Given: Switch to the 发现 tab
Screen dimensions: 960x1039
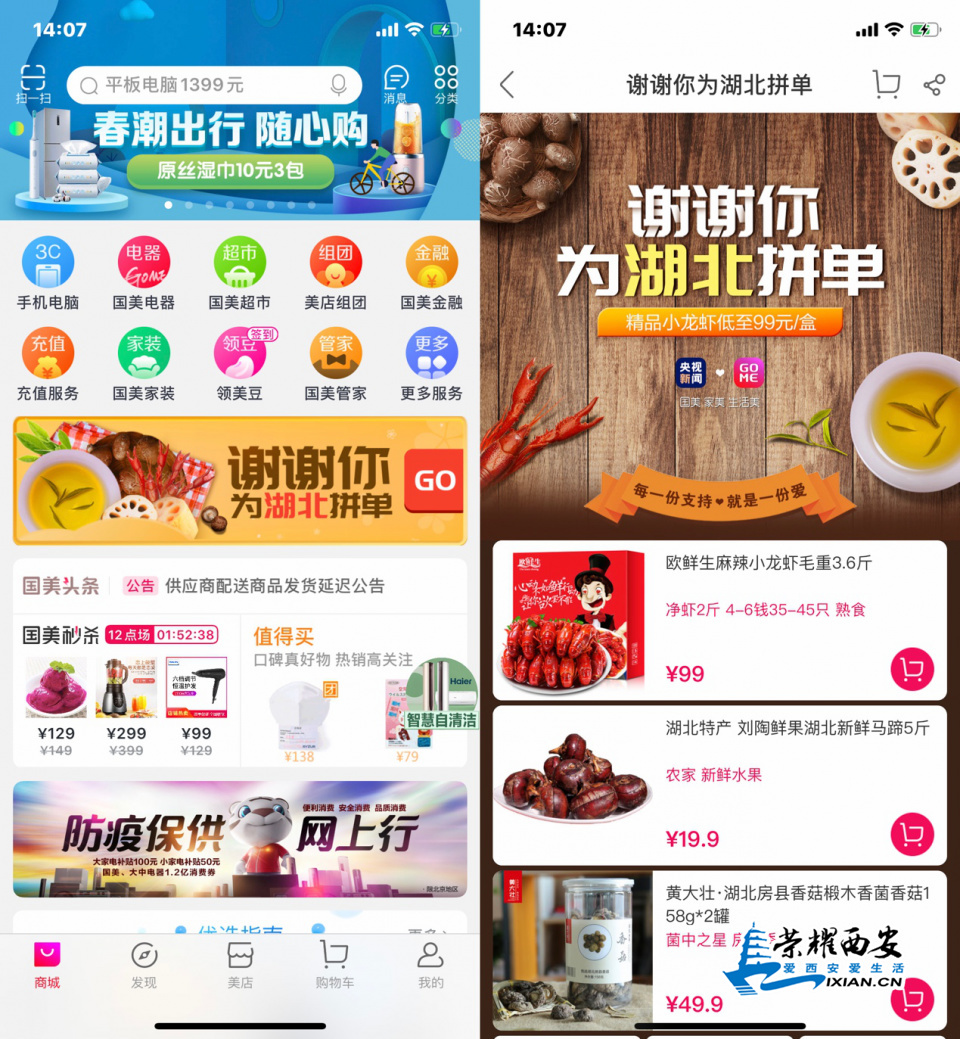Looking at the screenshot, I should (x=144, y=965).
